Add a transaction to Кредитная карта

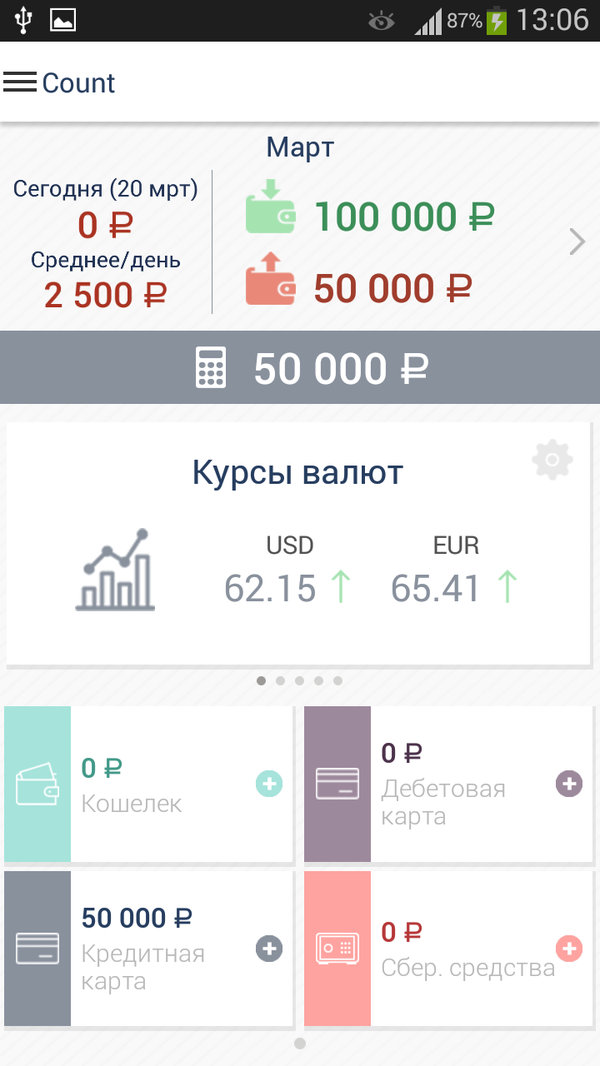tap(269, 948)
